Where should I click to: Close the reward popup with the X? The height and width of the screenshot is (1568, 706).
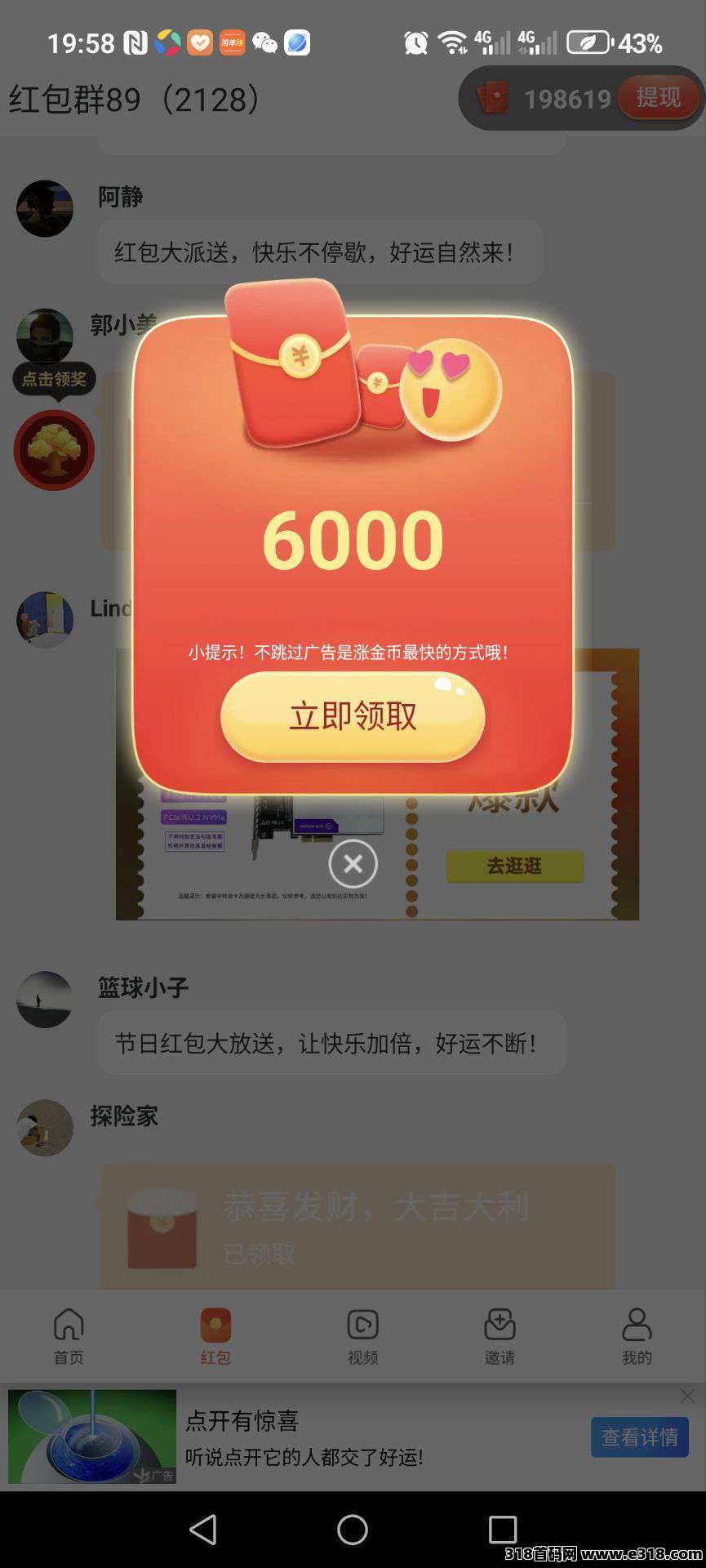[353, 862]
